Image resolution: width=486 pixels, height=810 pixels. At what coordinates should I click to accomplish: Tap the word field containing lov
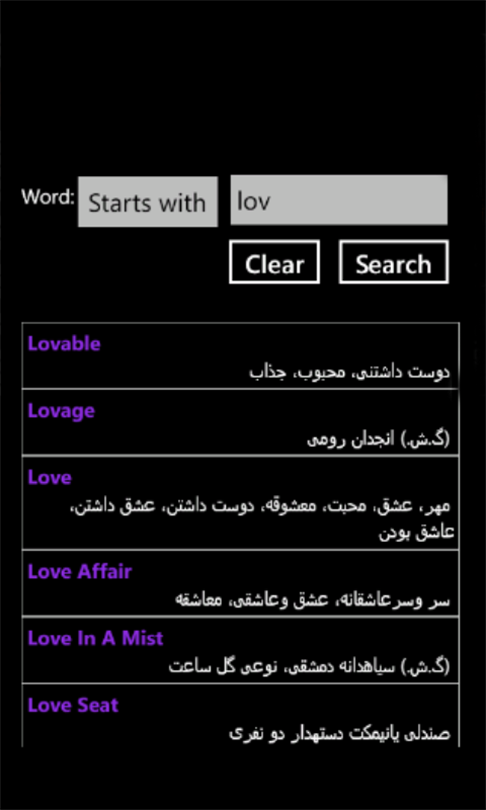[339, 200]
